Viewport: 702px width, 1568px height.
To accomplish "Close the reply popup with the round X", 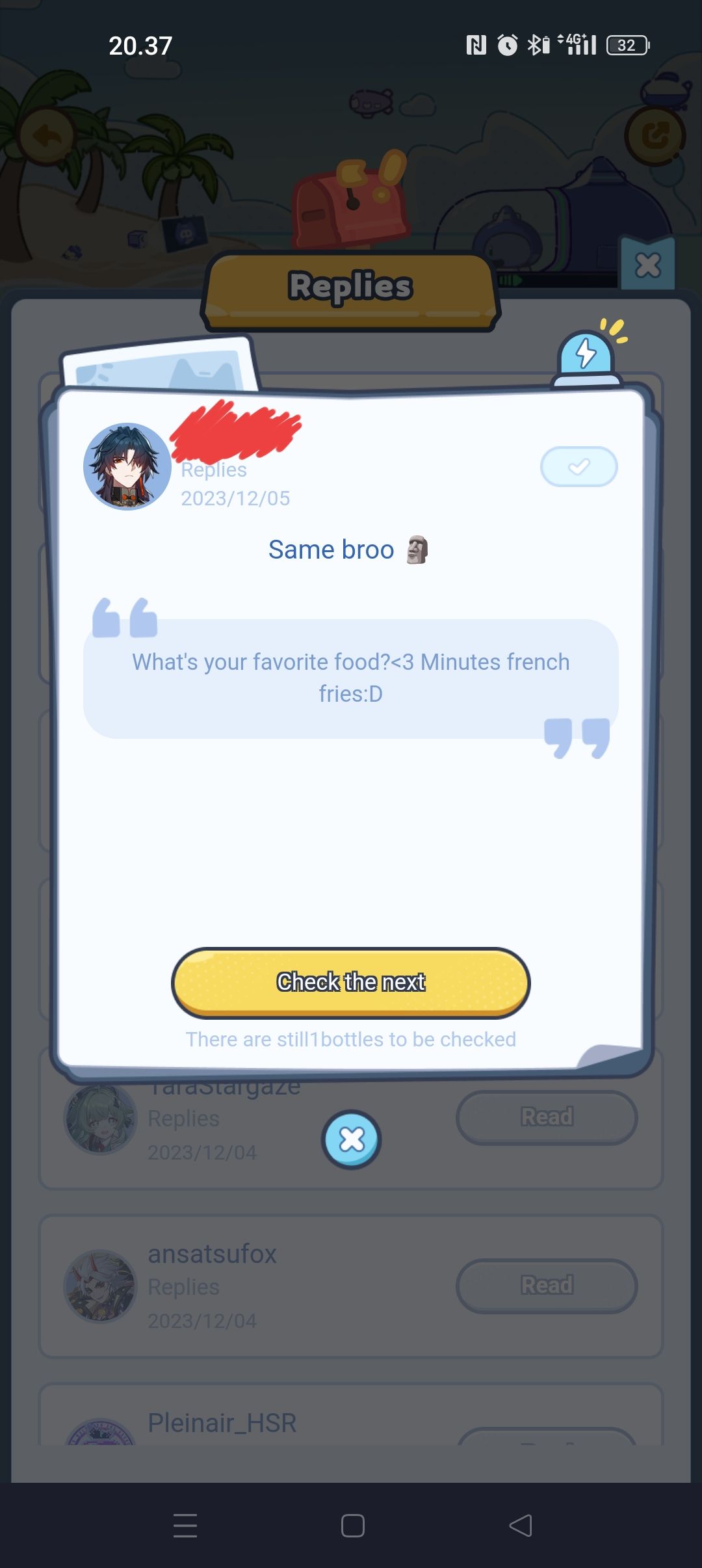I will pos(352,1139).
